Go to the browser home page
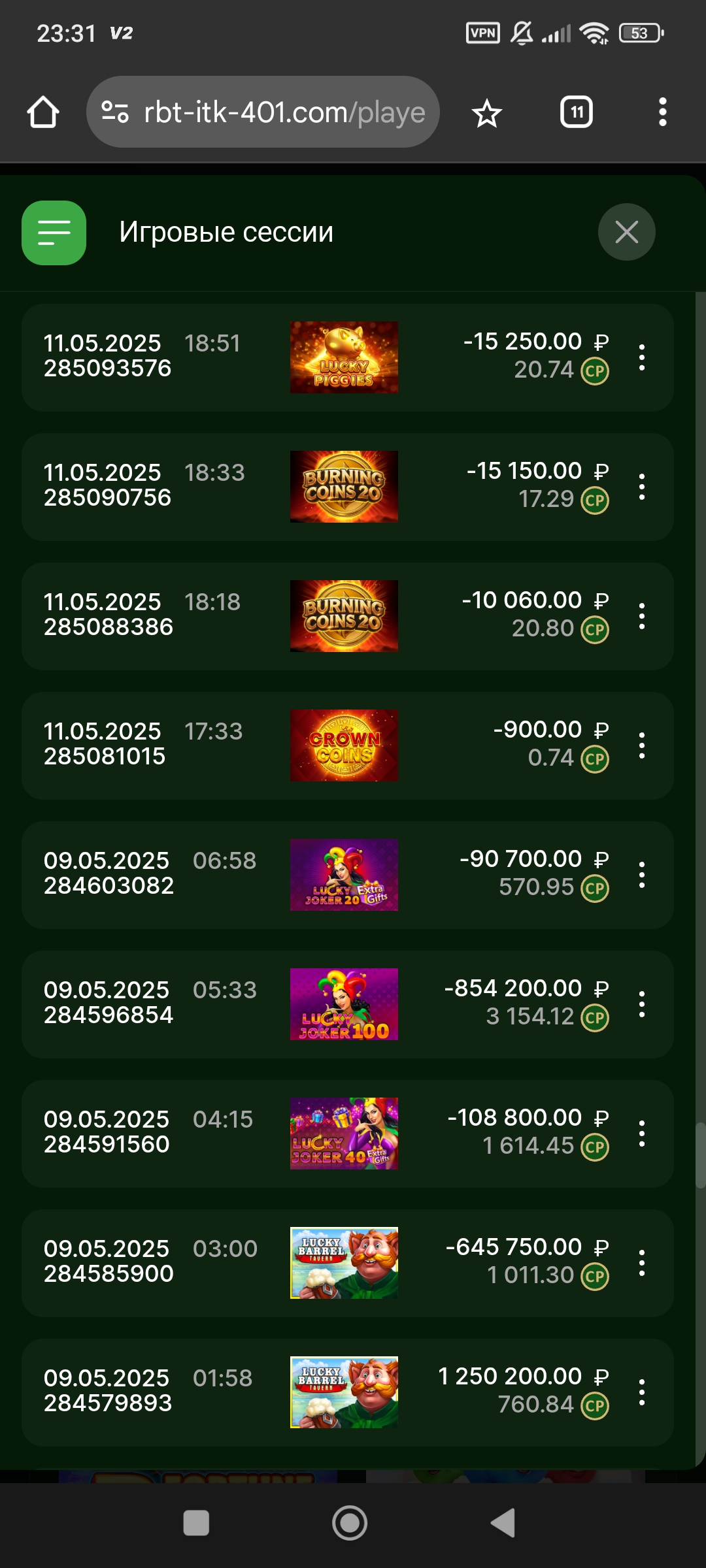This screenshot has width=706, height=1568. click(x=43, y=112)
